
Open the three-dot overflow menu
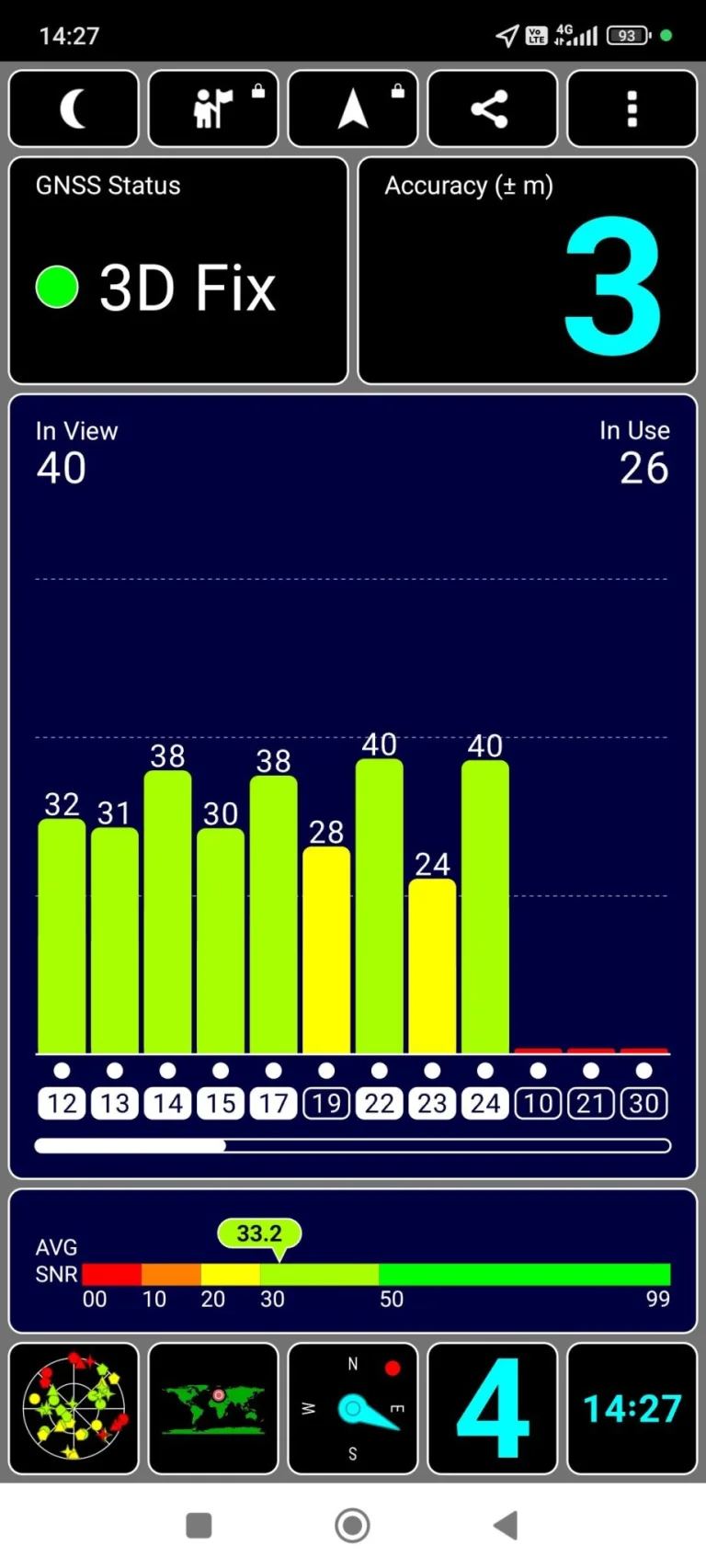click(x=632, y=109)
